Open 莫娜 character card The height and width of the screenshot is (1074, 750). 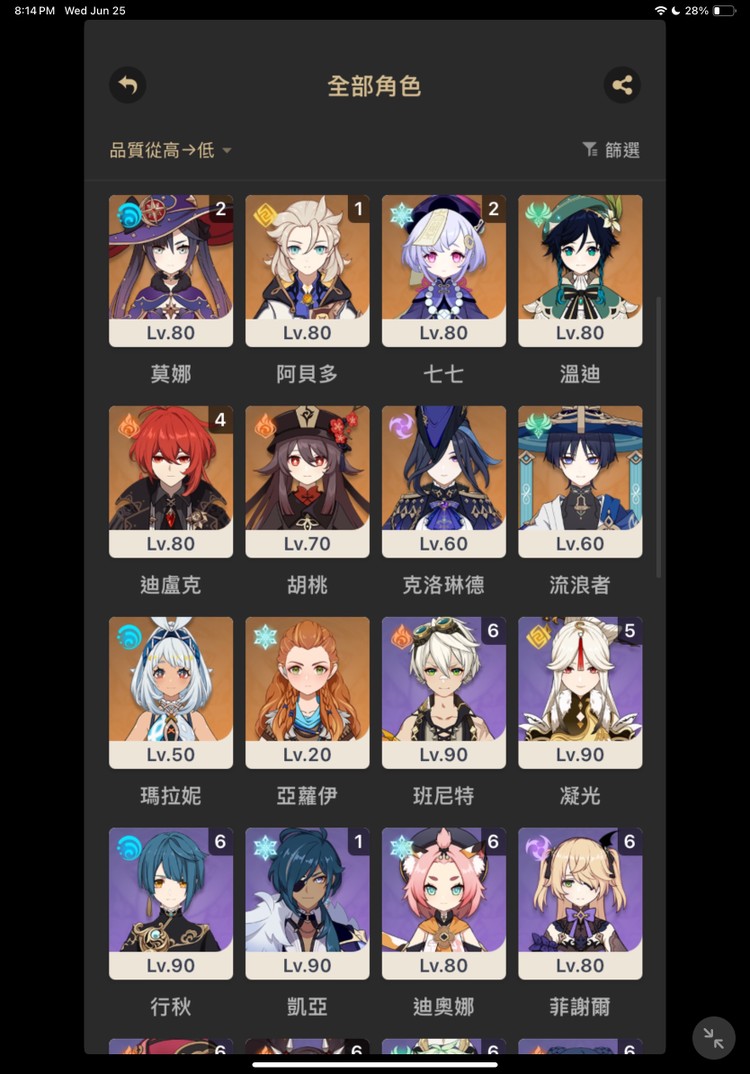pyautogui.click(x=171, y=271)
